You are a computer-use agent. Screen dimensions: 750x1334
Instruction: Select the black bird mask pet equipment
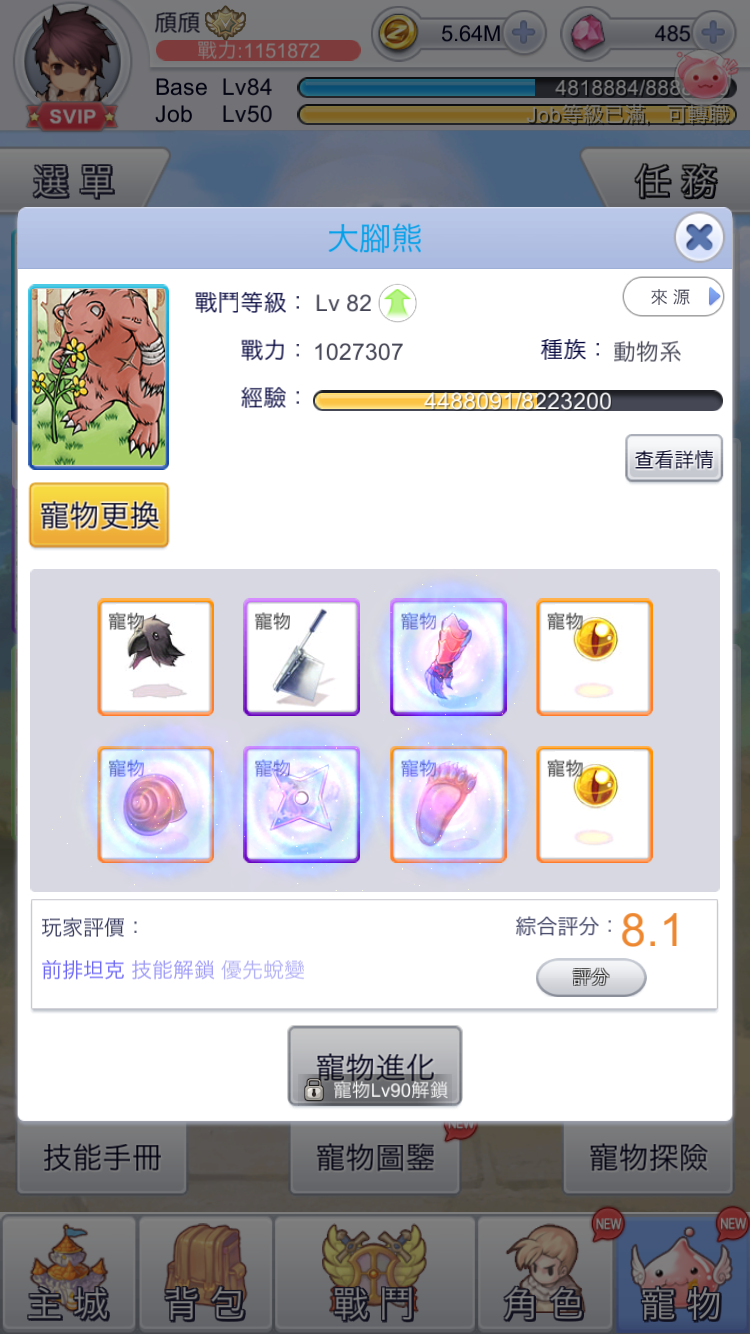(x=155, y=657)
